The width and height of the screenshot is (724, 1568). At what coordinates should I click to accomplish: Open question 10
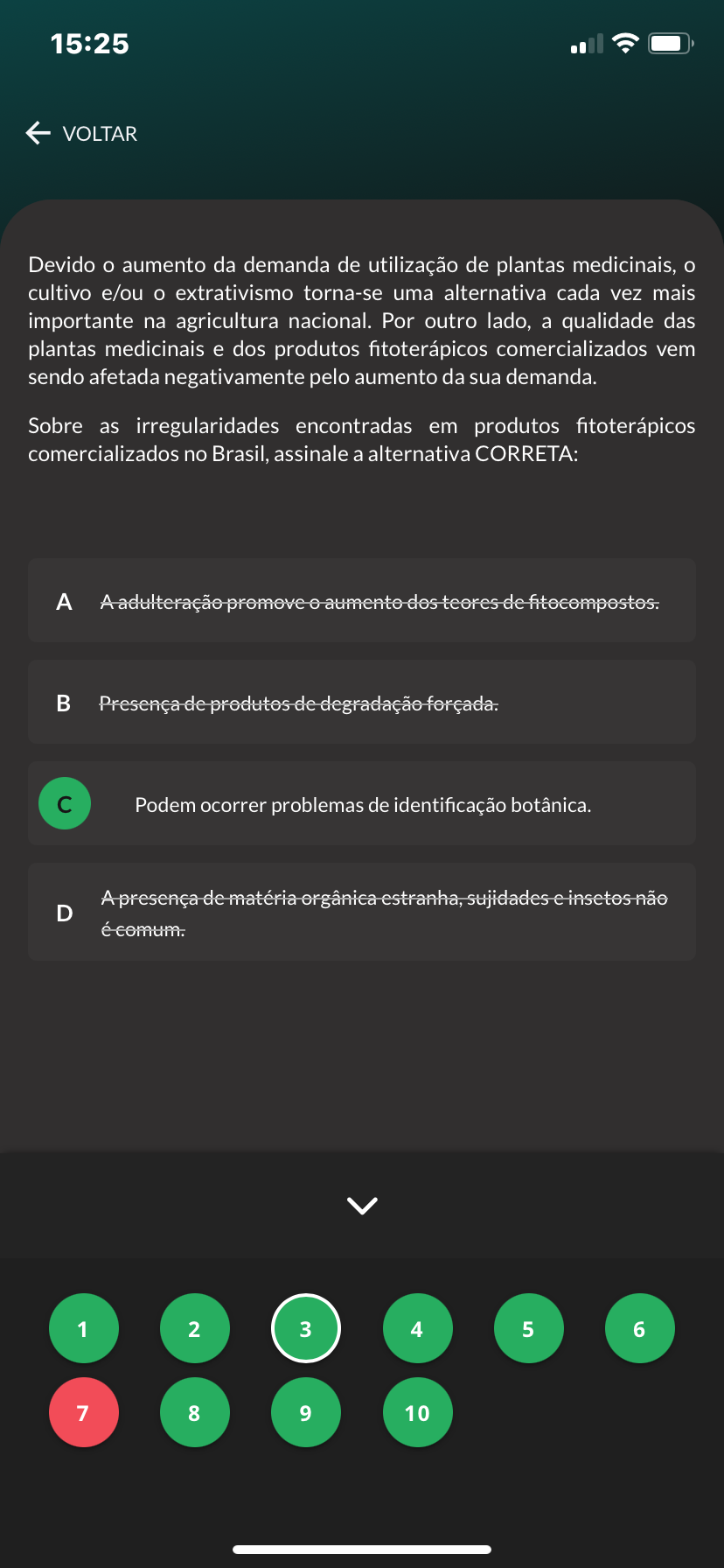tap(417, 1412)
